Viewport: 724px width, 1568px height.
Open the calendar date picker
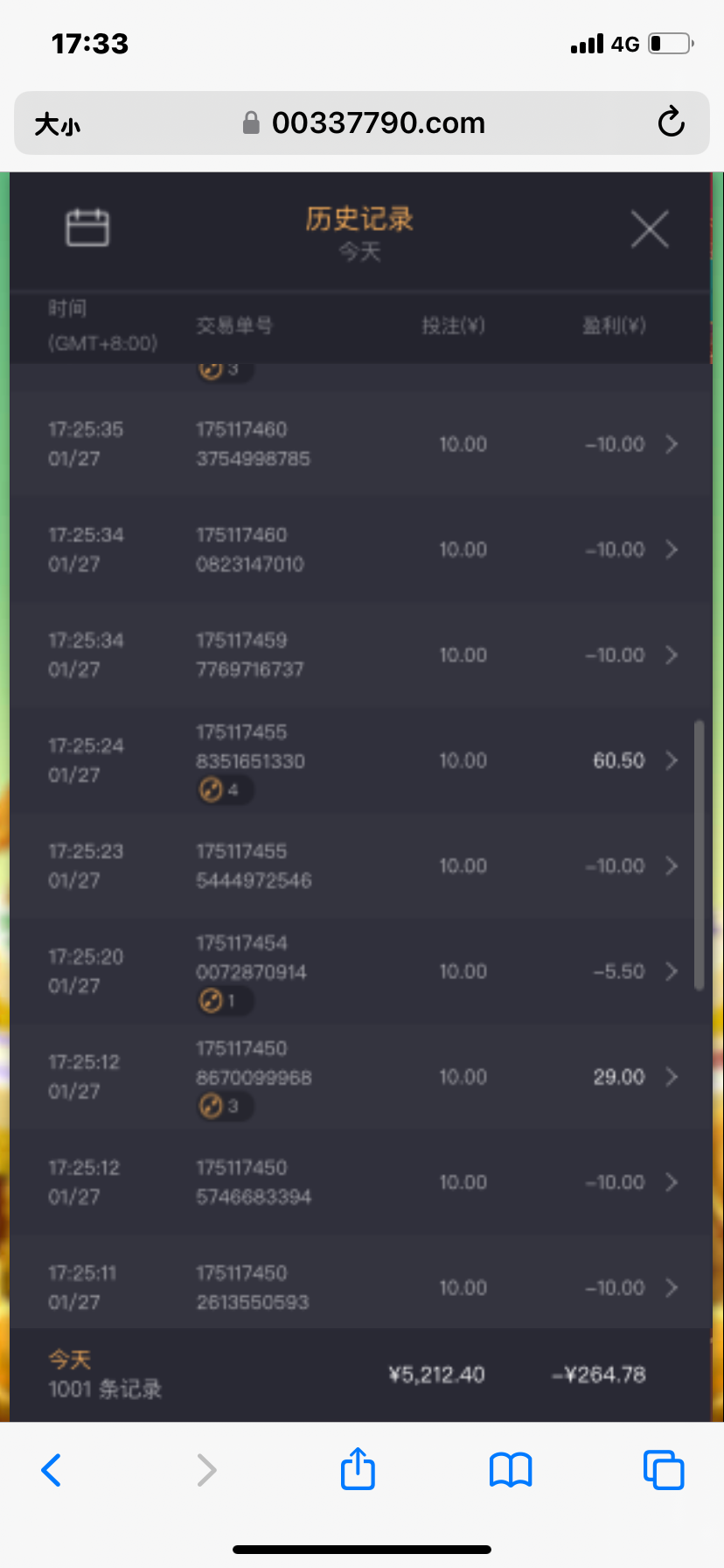coord(87,228)
